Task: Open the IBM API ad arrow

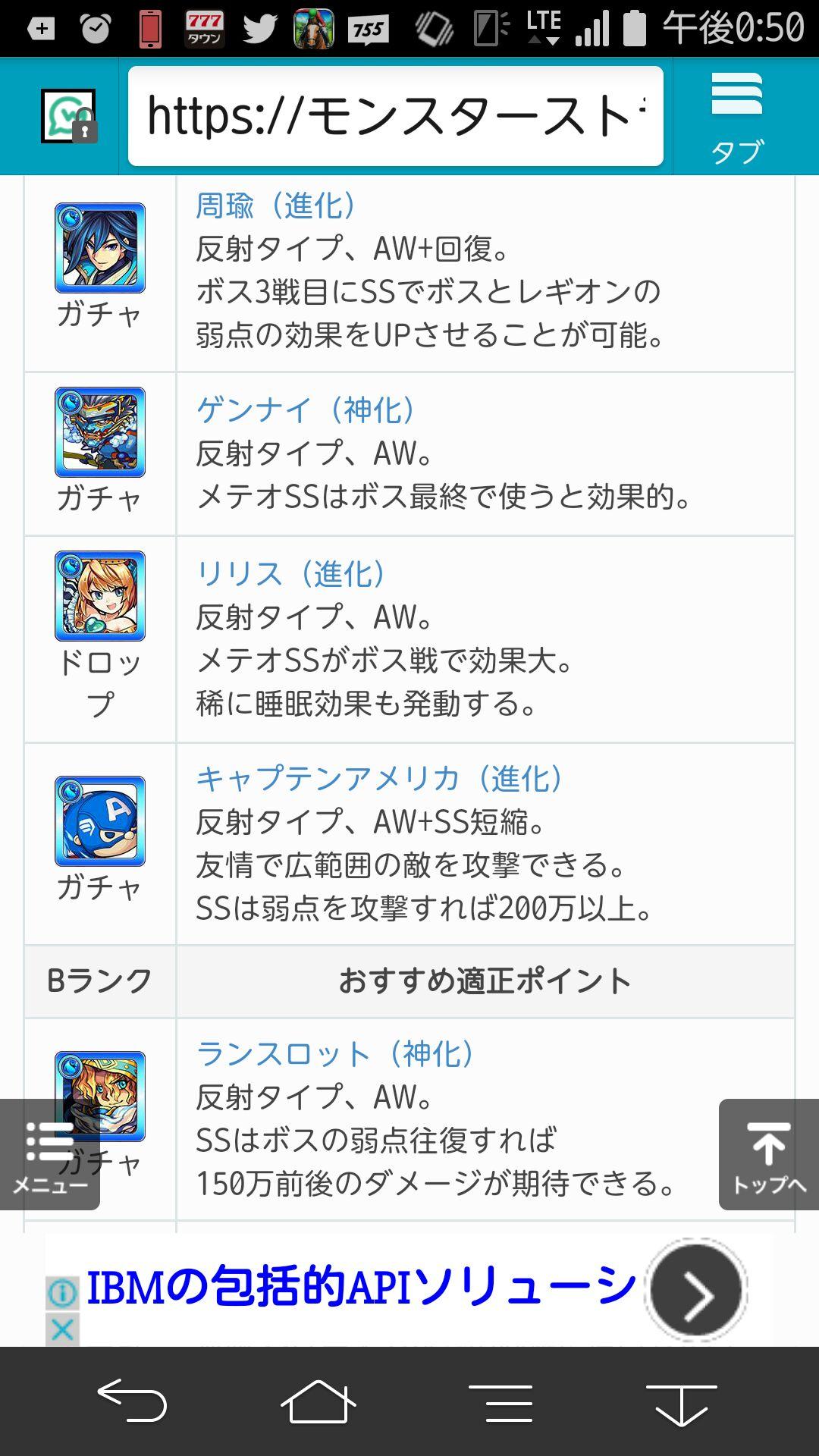Action: click(695, 1294)
